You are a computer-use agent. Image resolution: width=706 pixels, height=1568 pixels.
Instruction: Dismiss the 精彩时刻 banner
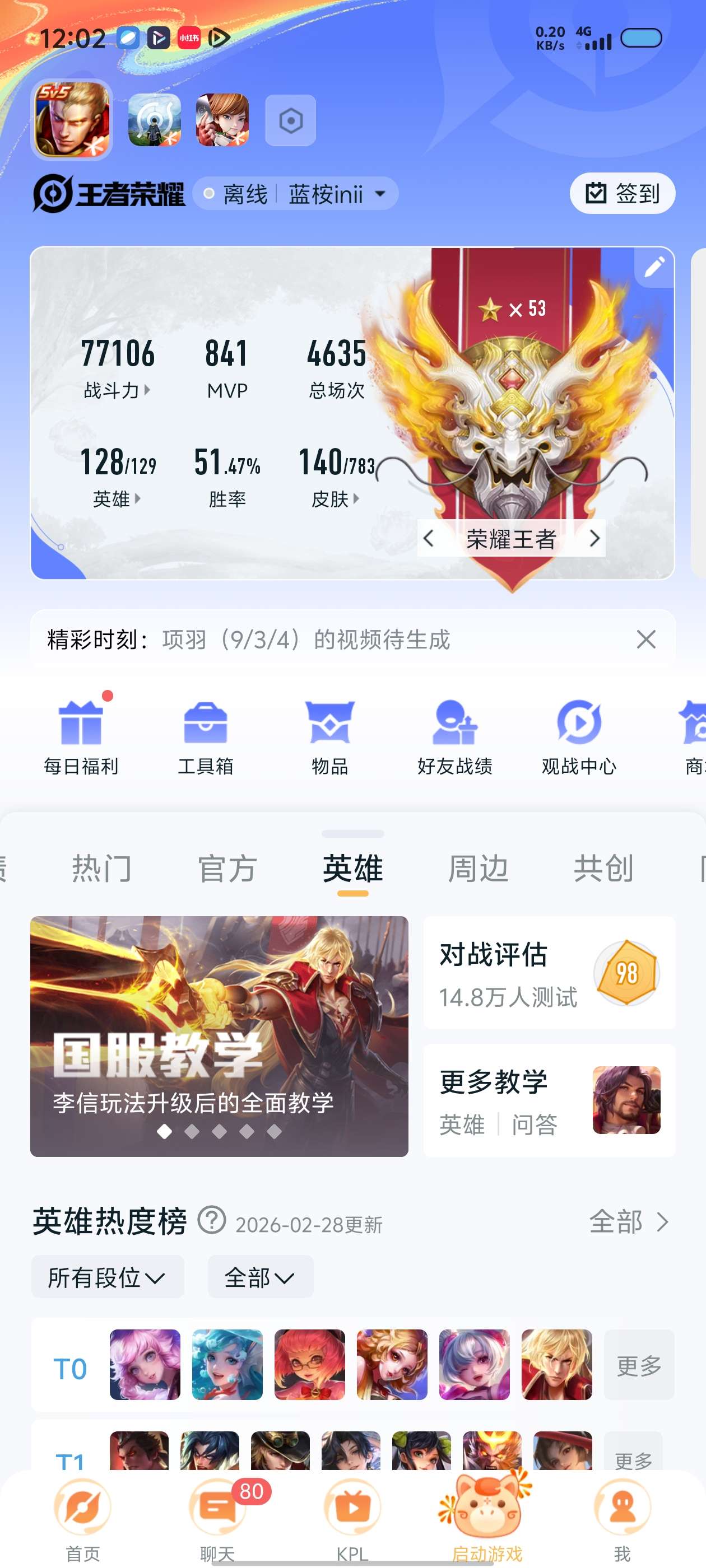[x=645, y=639]
